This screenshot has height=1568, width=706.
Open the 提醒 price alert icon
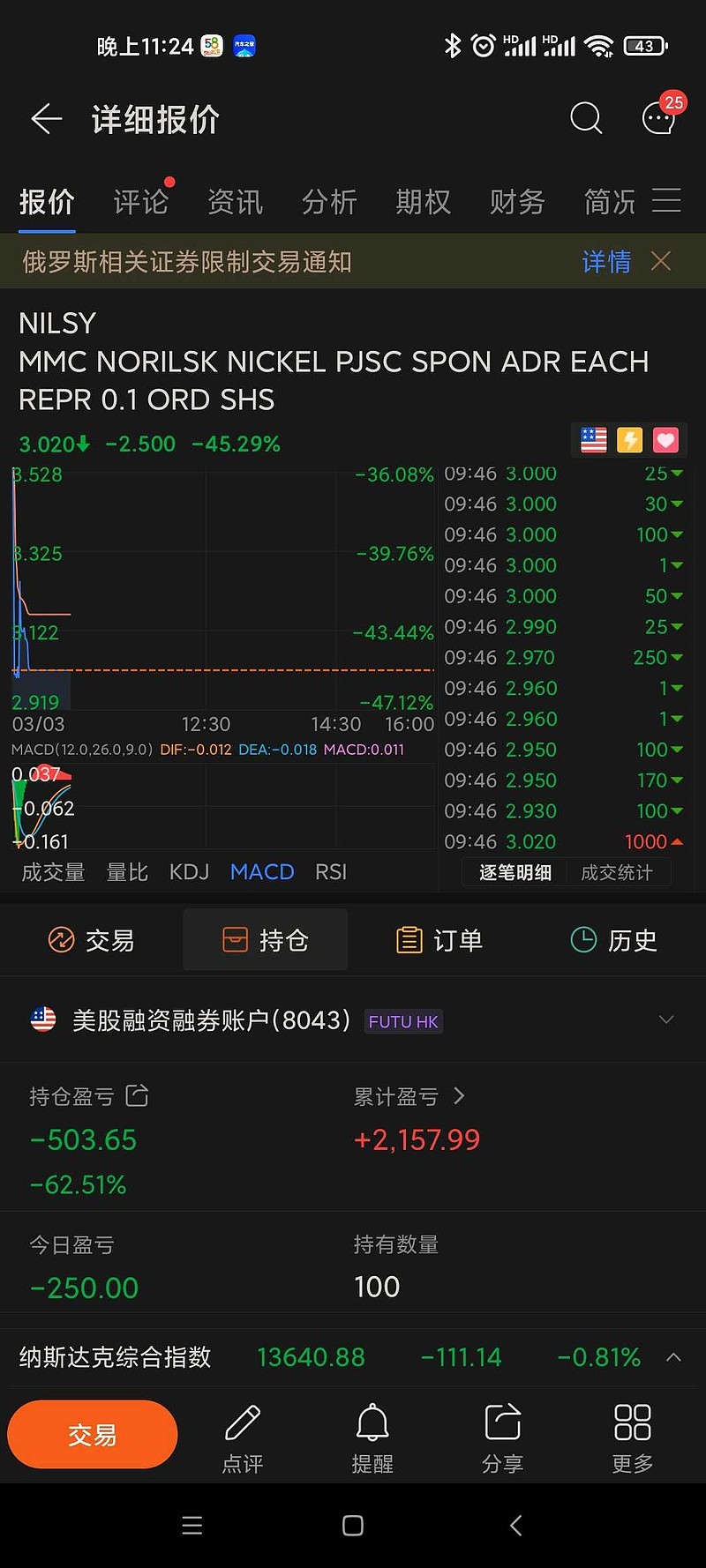click(372, 1433)
